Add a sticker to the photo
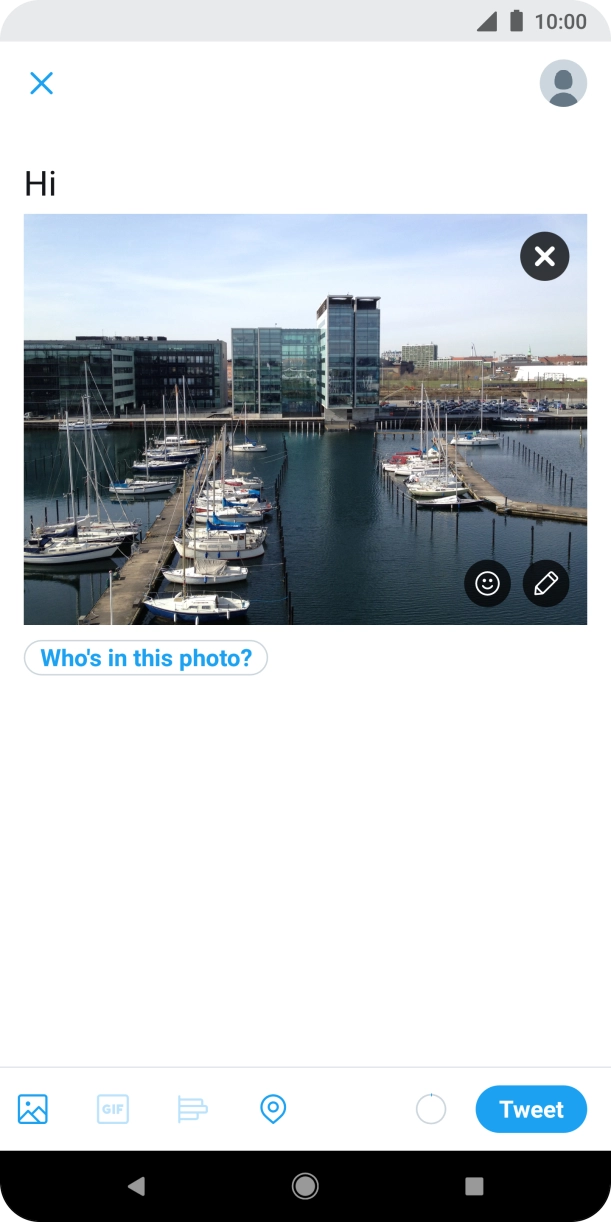Image resolution: width=611 pixels, height=1222 pixels. tap(487, 583)
